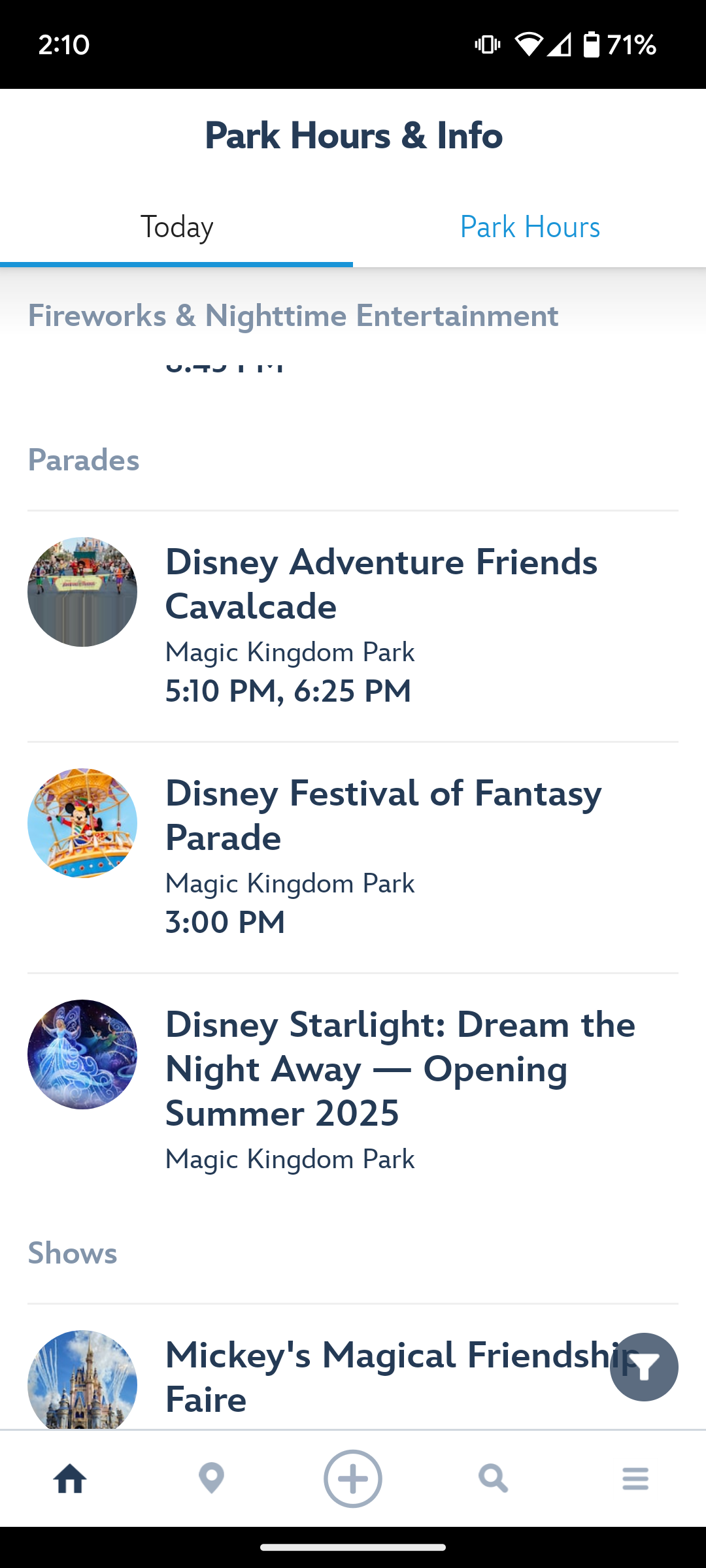
Task: Open the map location pin tab
Action: 211,1478
